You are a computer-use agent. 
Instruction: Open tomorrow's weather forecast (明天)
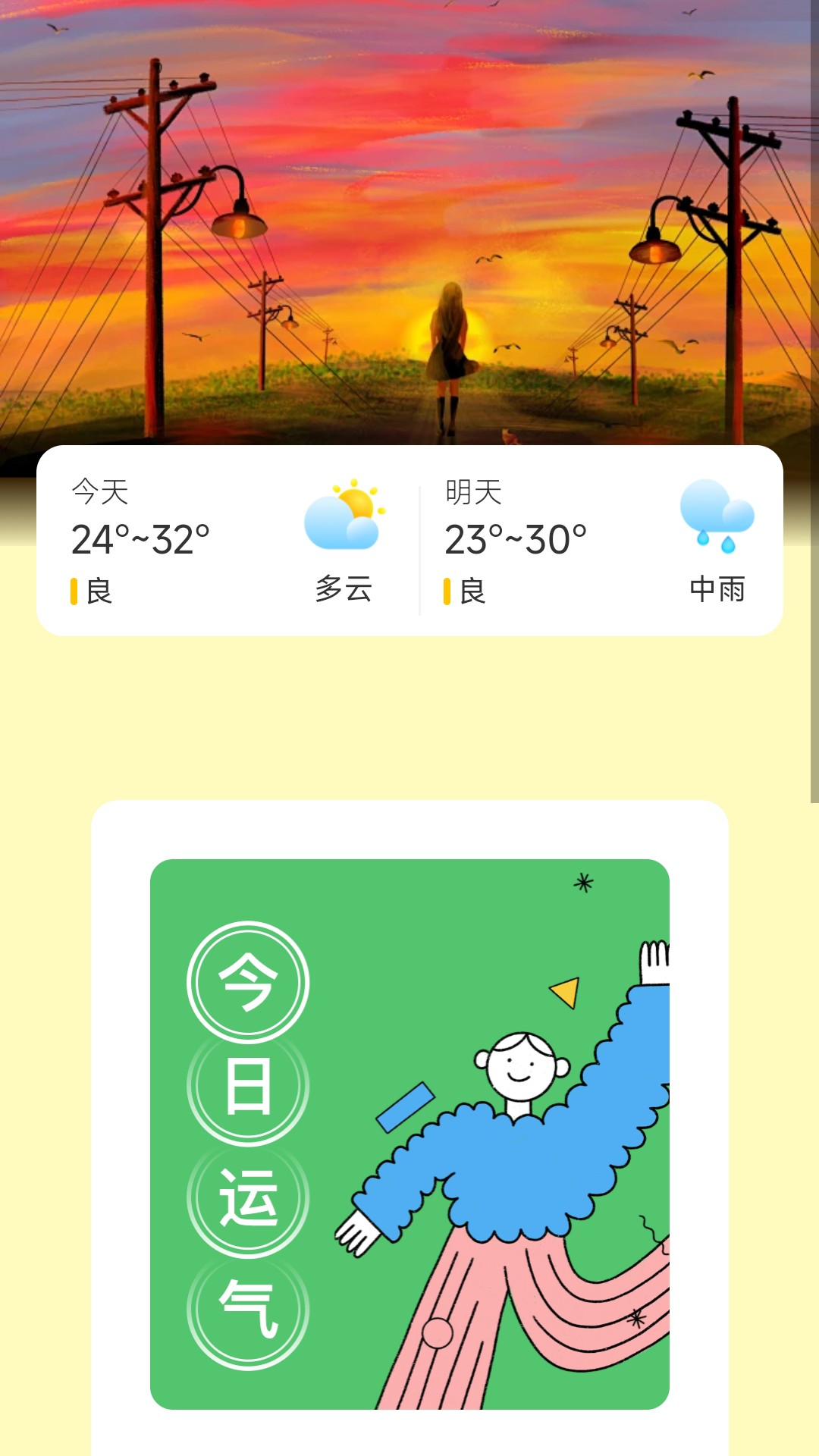[x=601, y=541]
